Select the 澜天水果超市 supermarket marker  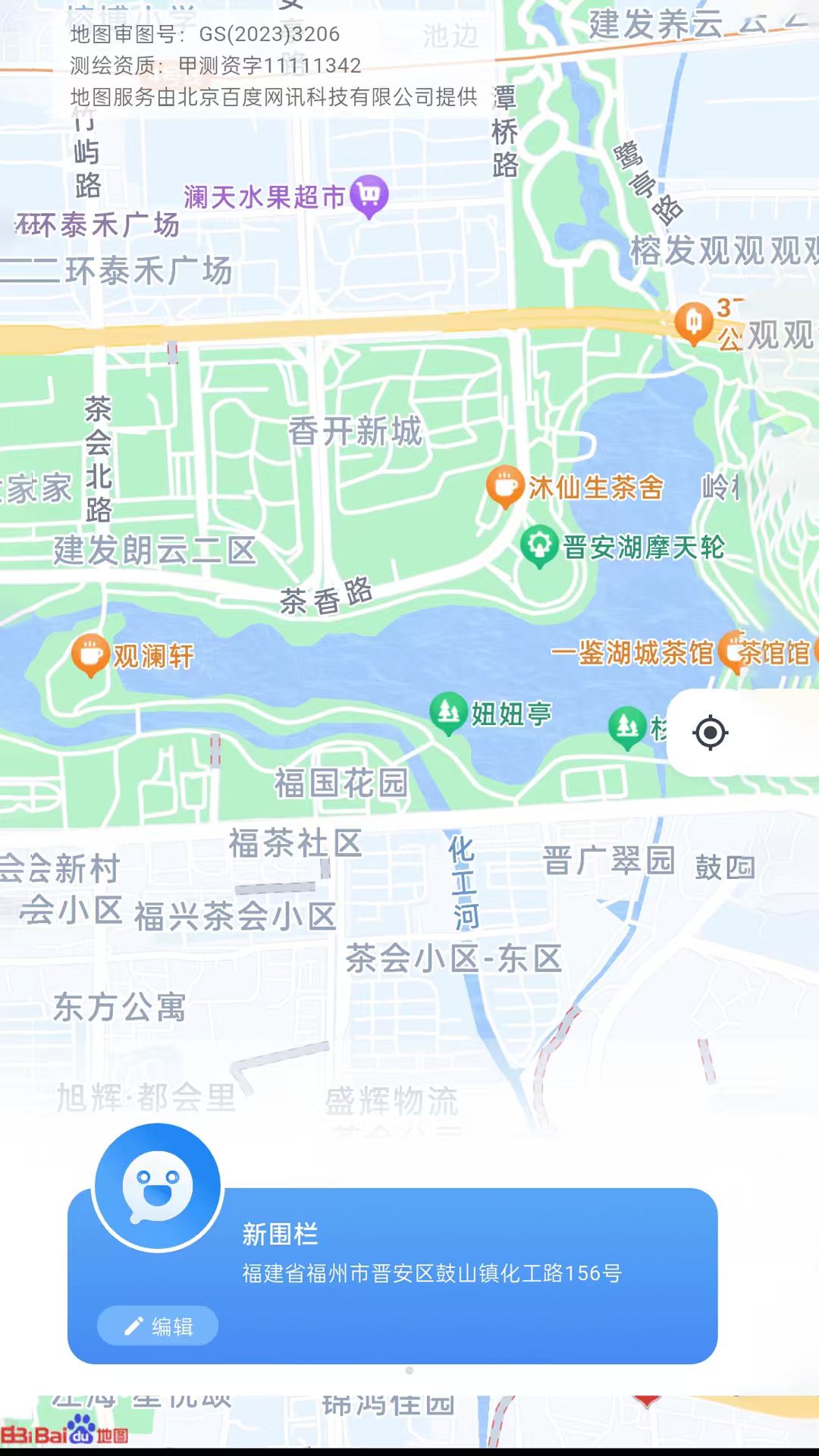(x=369, y=193)
